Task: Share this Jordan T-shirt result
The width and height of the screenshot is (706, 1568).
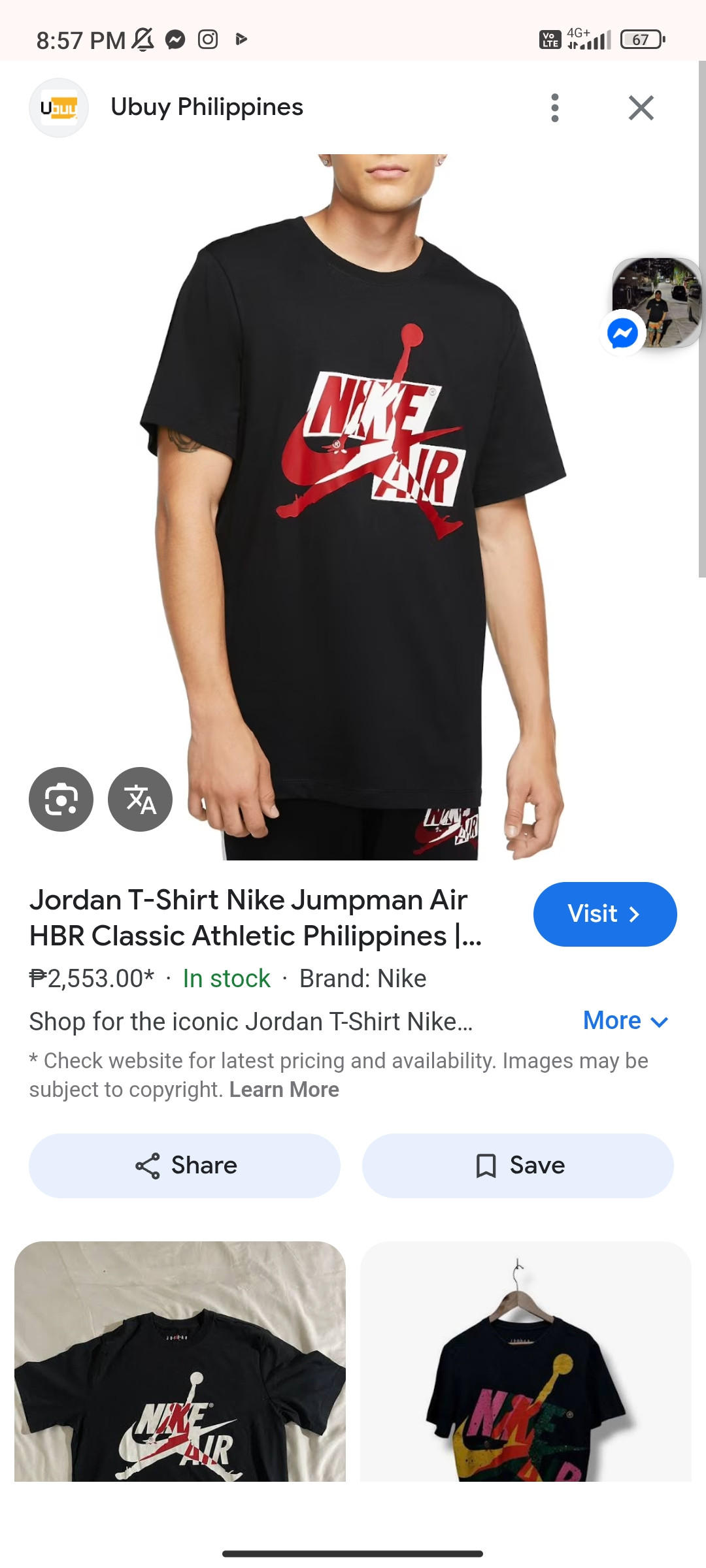Action: pos(184,1166)
